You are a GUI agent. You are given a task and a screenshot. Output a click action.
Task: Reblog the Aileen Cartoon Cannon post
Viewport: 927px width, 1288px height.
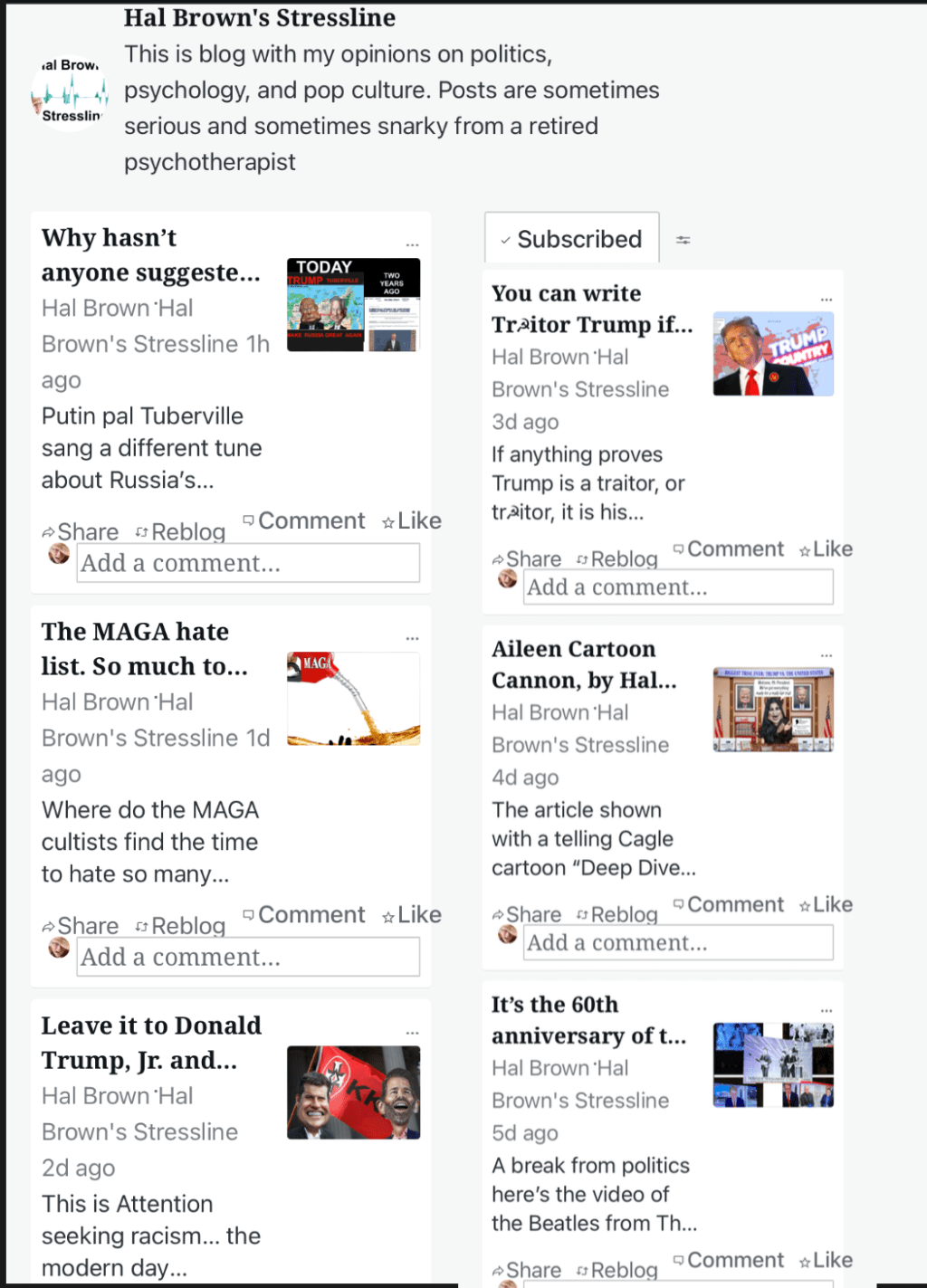[x=616, y=915]
